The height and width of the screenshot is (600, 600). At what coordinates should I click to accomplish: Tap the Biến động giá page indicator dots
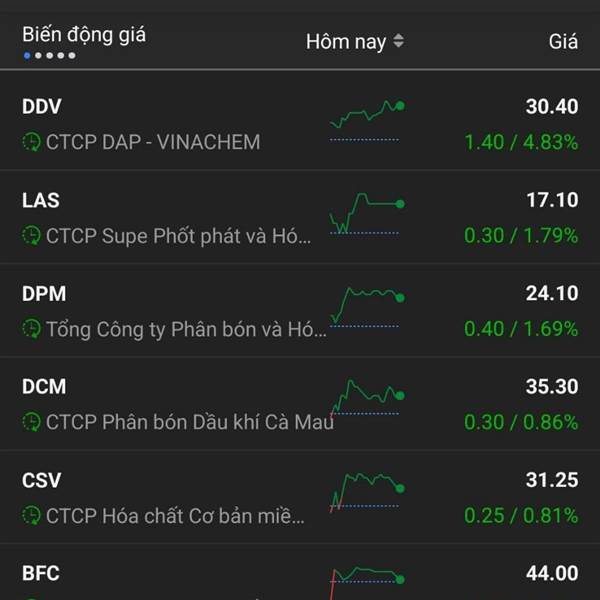pos(50,56)
